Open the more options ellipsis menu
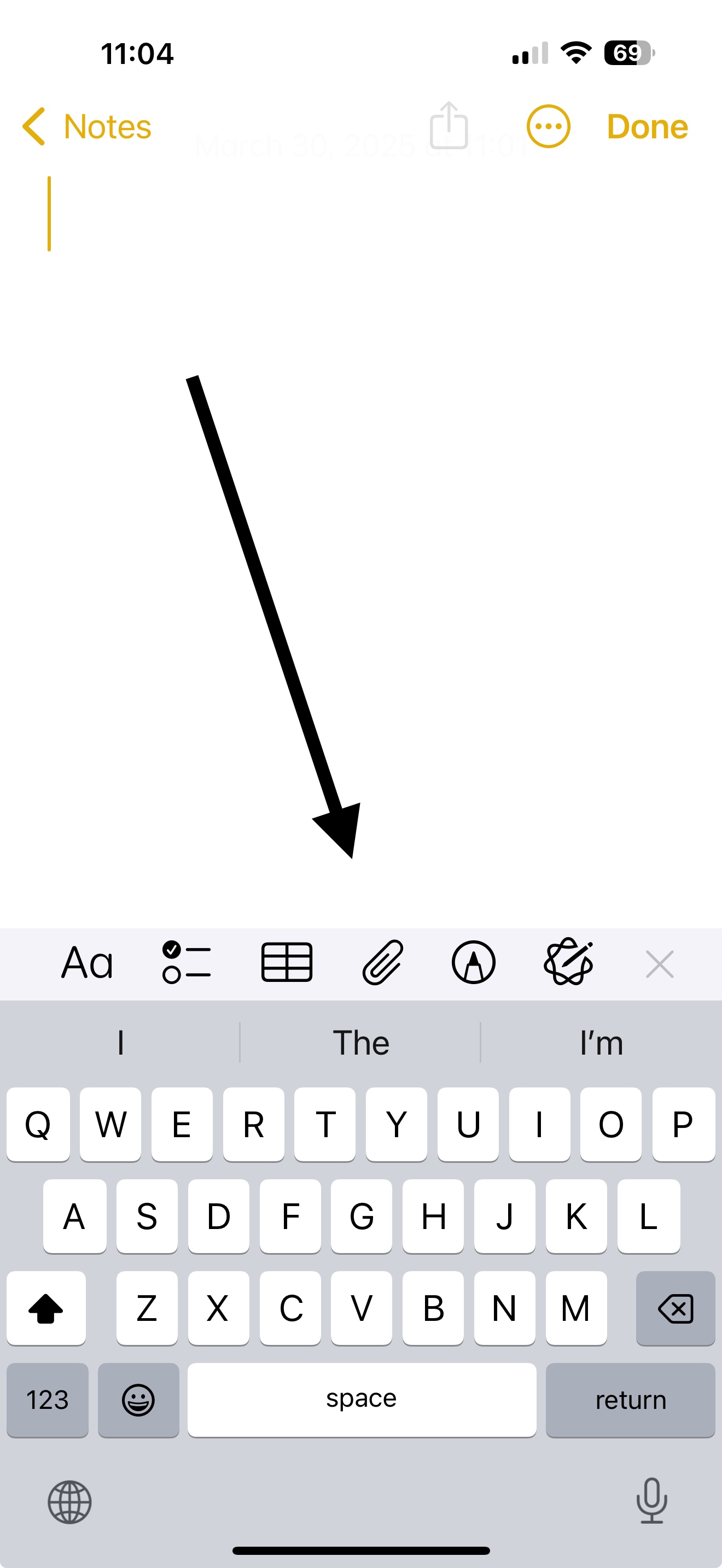Screen dimensions: 722x1568 point(548,126)
